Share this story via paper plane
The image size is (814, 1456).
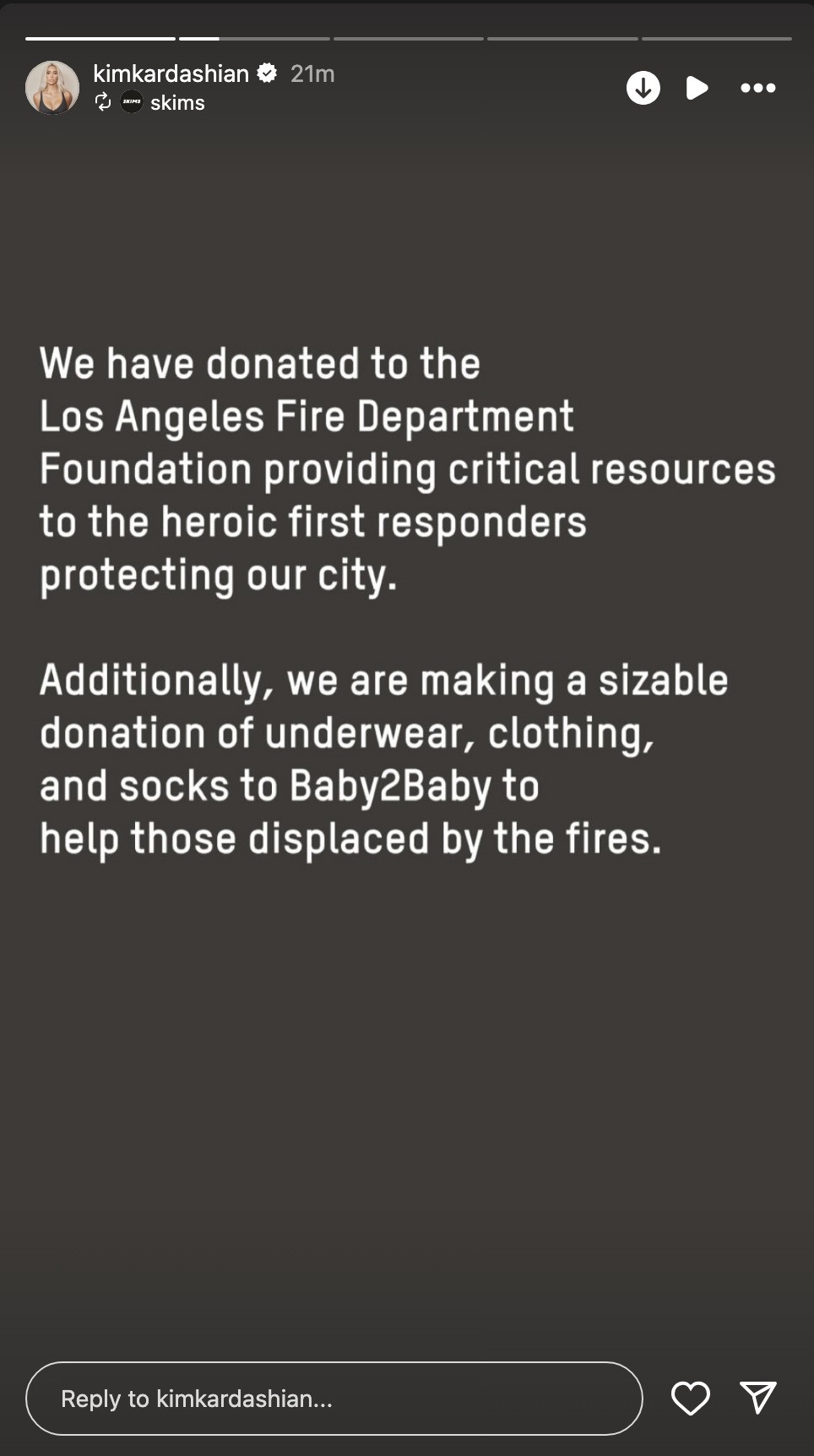(757, 1398)
